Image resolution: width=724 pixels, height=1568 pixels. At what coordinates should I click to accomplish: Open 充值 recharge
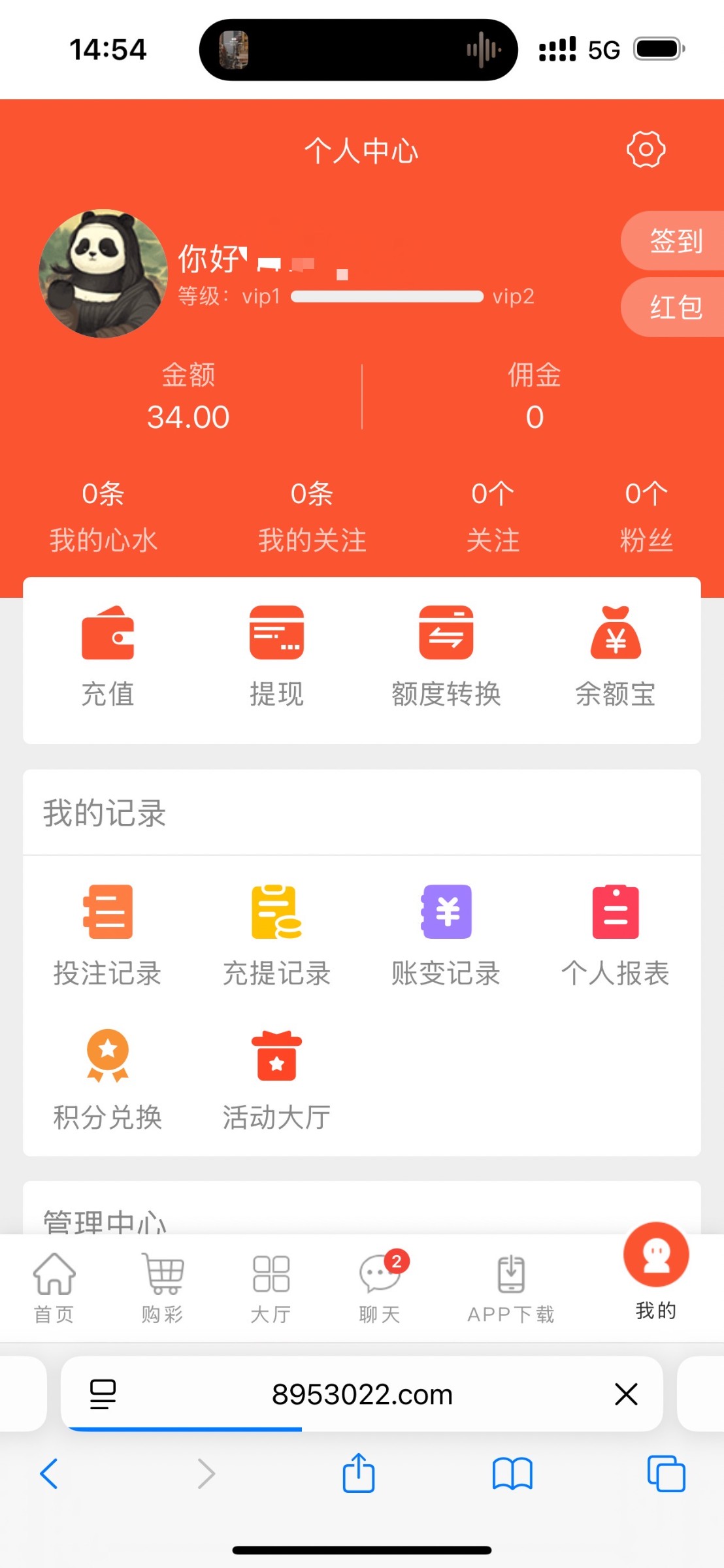pyautogui.click(x=108, y=656)
